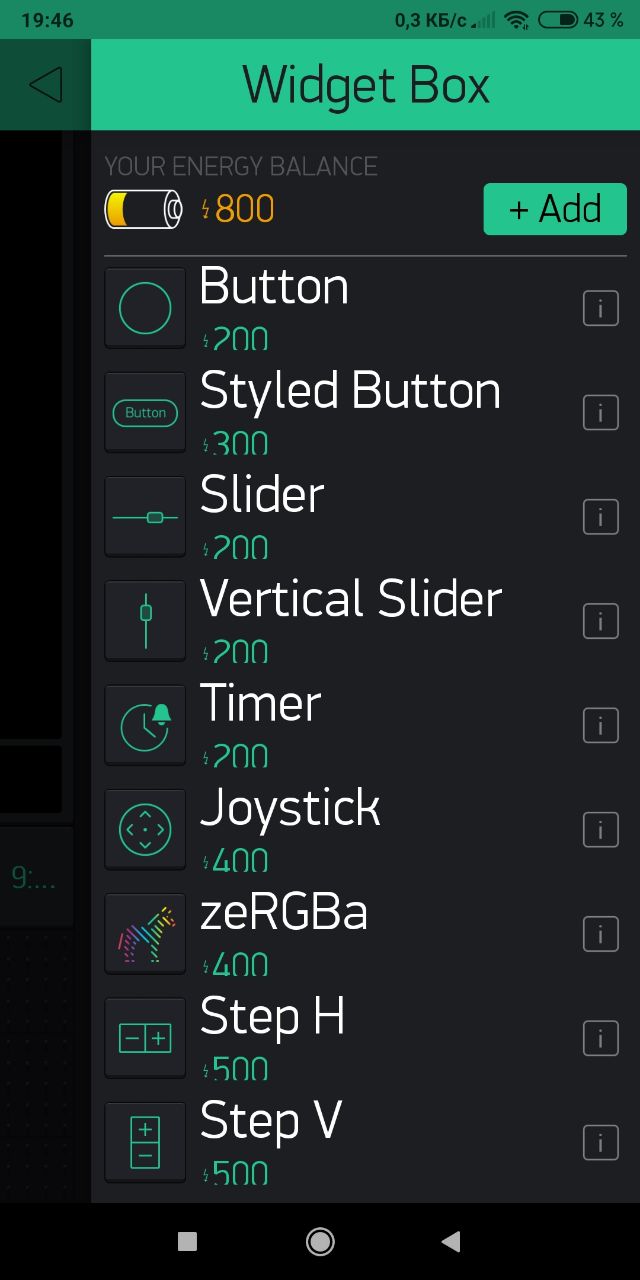See info about the Timer widget
640x1280 pixels.
click(600, 725)
